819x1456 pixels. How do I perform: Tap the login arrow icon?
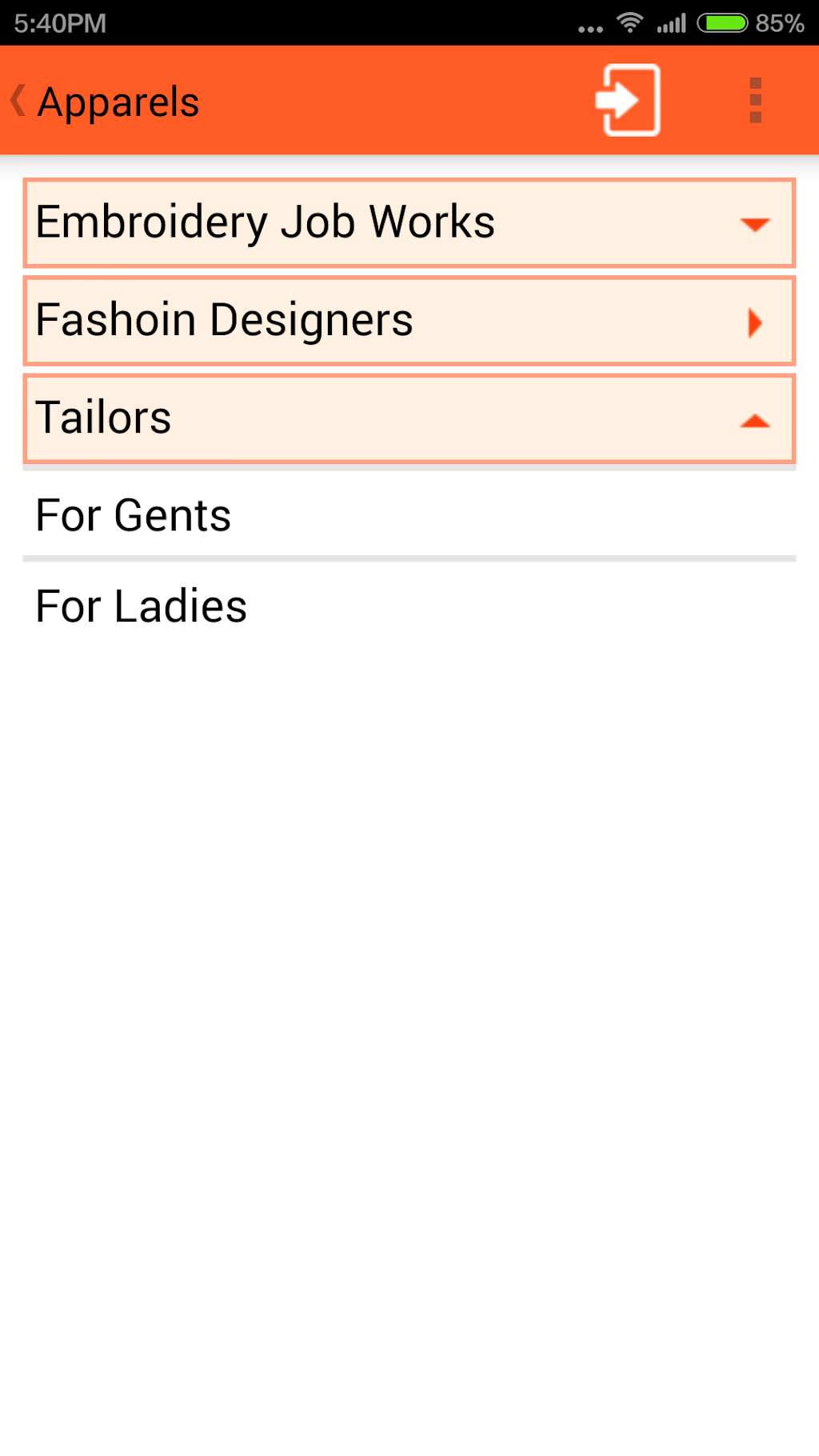(628, 101)
